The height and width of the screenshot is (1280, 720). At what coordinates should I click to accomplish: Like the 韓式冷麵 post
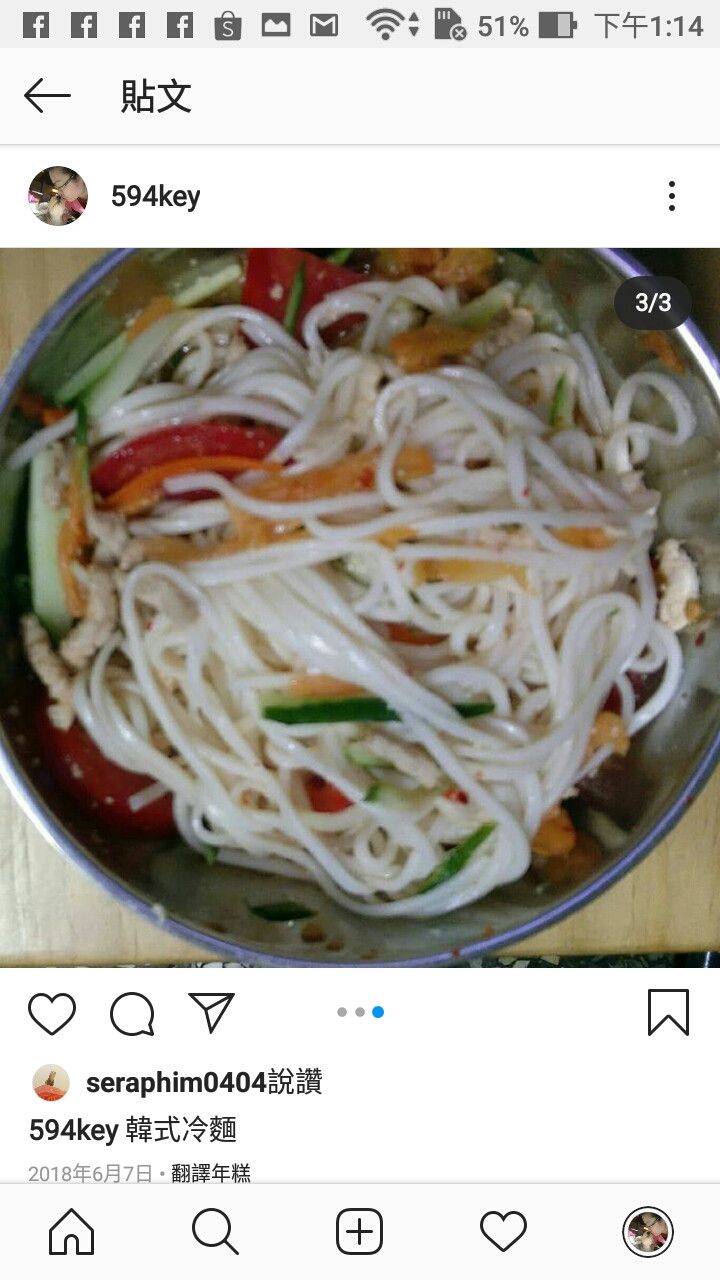point(52,1013)
